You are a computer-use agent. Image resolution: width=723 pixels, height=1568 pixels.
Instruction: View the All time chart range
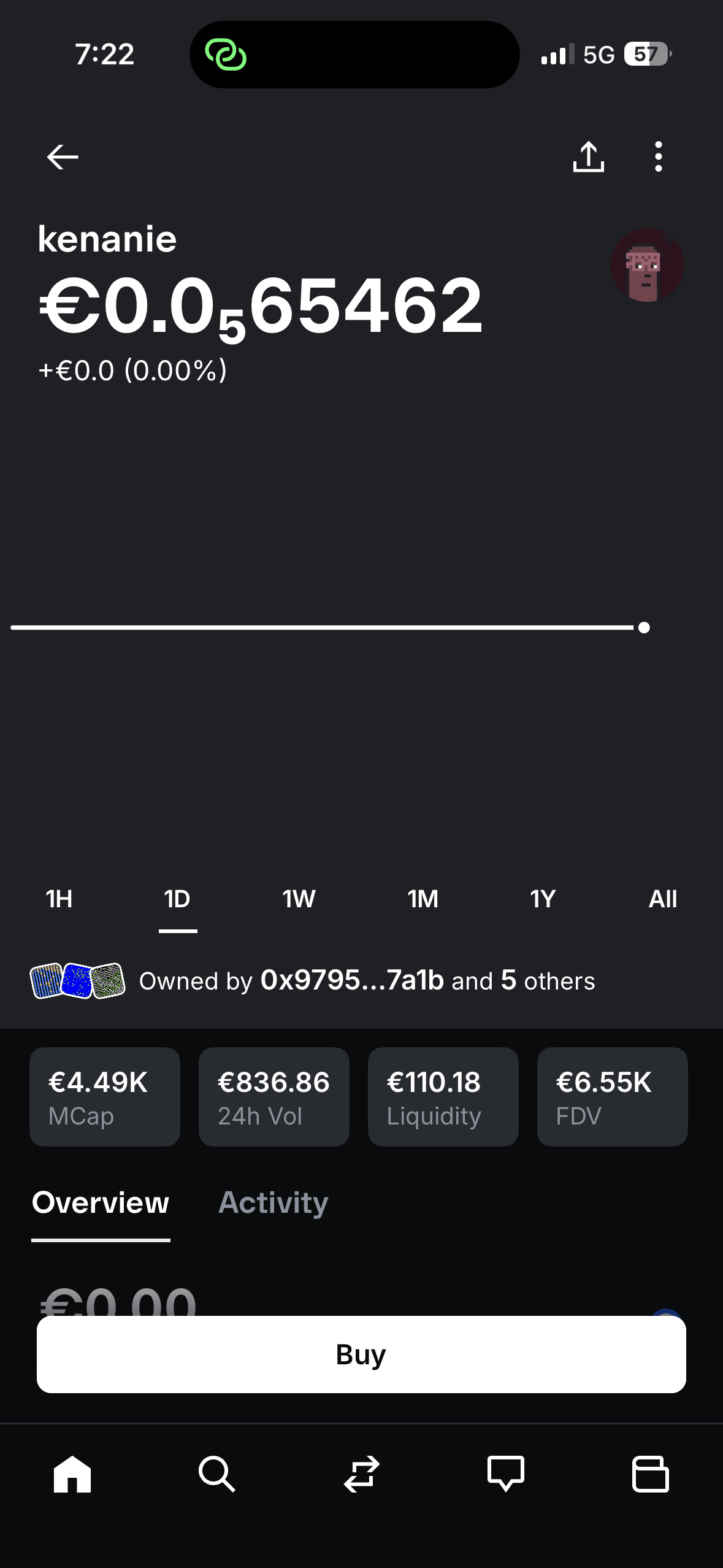tap(662, 899)
